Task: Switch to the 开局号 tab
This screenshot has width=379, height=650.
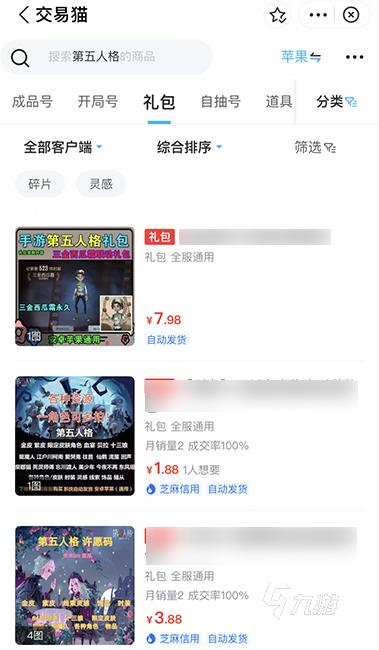Action: [98, 102]
